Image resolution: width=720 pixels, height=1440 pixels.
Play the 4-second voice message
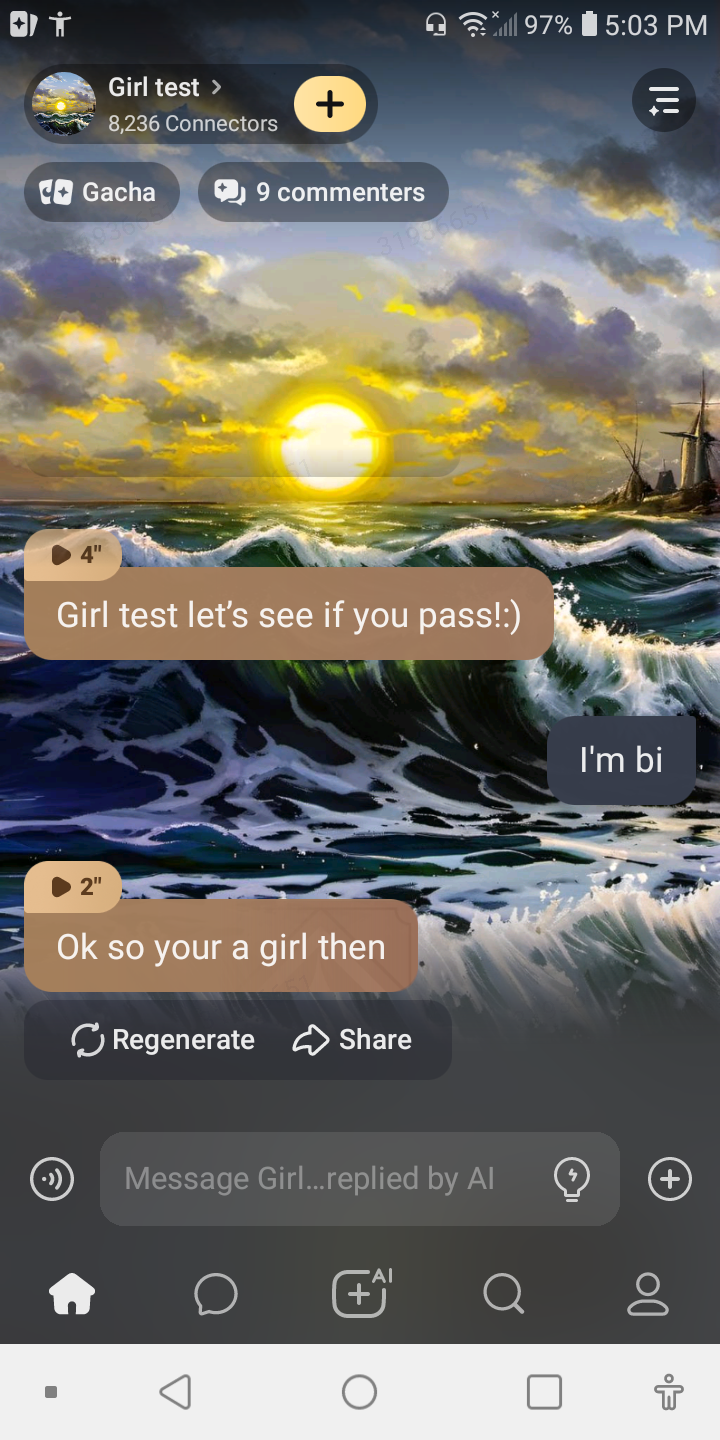74,555
